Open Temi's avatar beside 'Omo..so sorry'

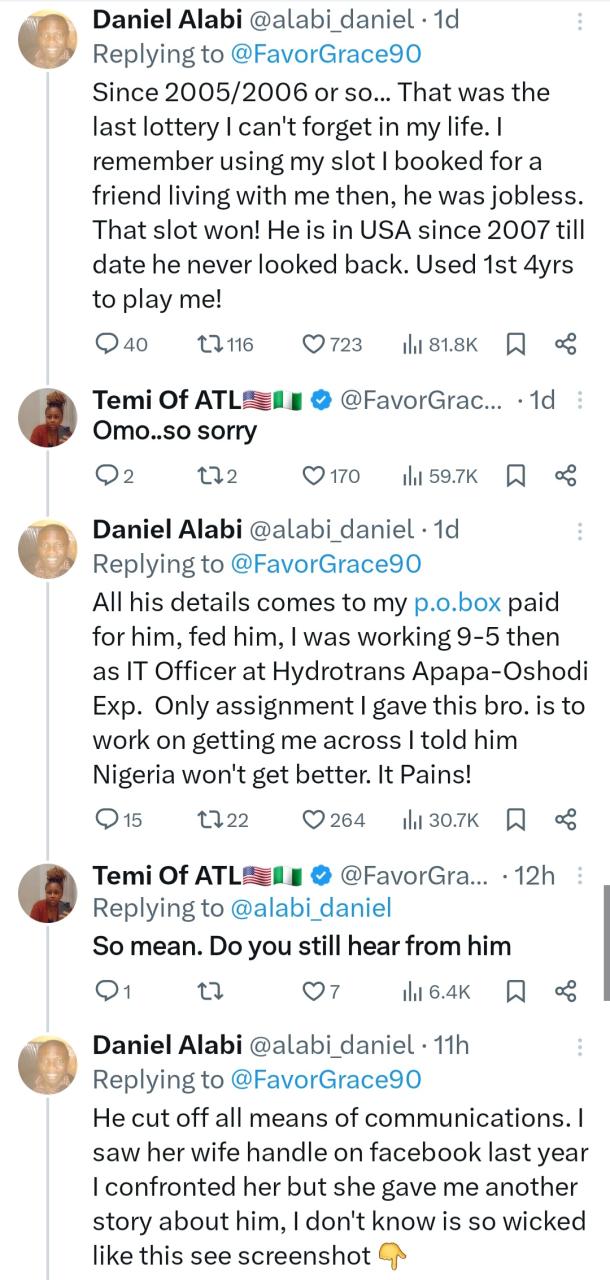tap(47, 417)
